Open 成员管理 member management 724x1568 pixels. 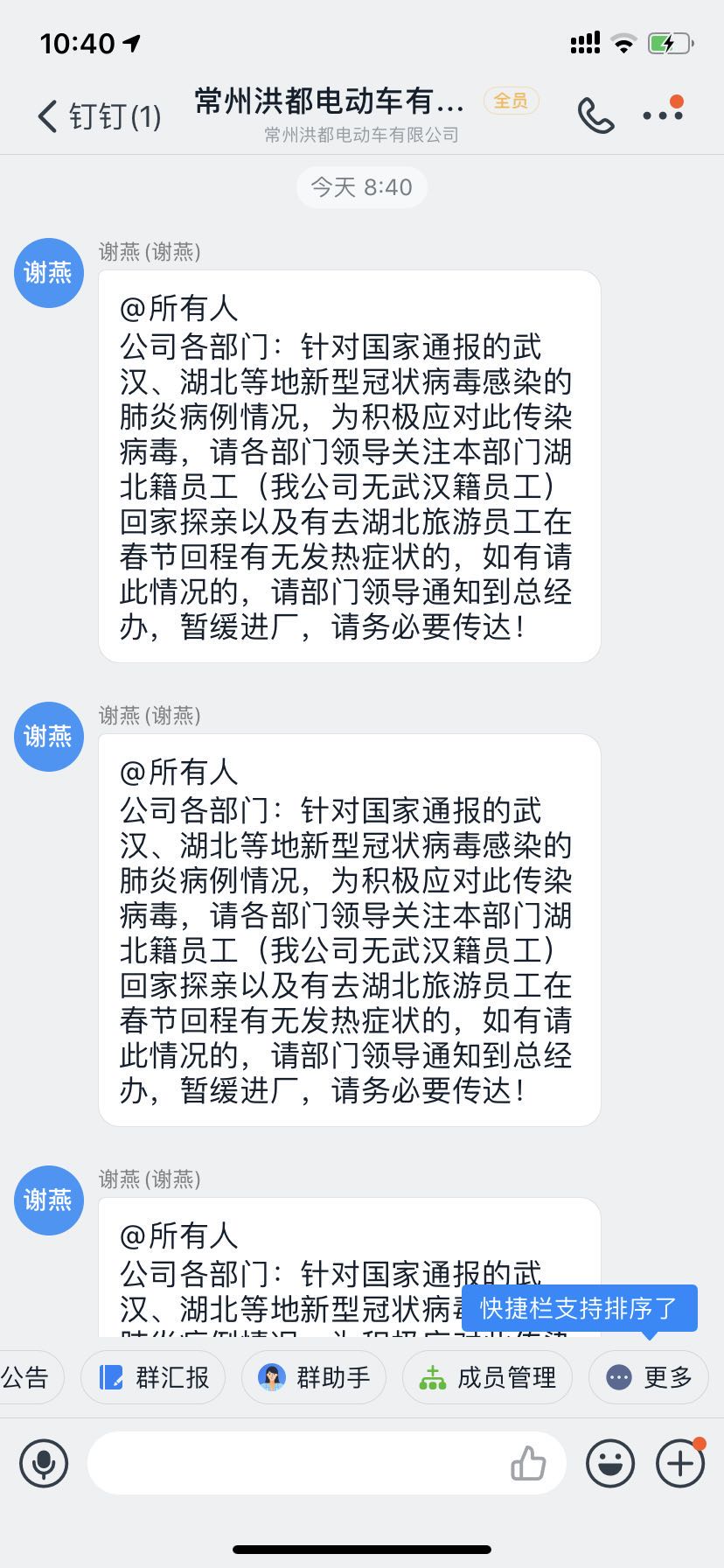coord(487,1377)
